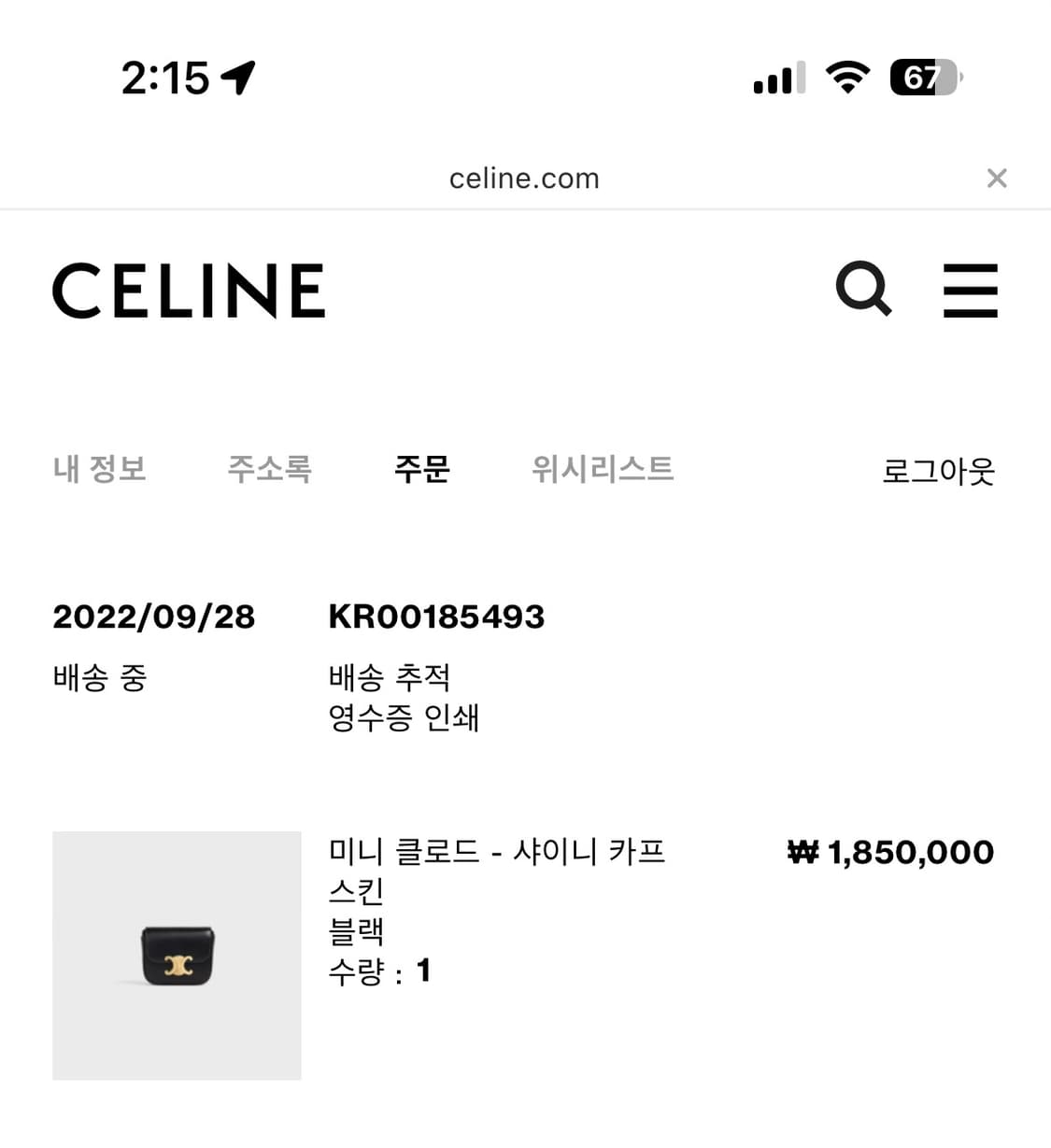Open the mini Claude bag product thumbnail
Screen dimensions: 1051x1148
click(x=177, y=956)
